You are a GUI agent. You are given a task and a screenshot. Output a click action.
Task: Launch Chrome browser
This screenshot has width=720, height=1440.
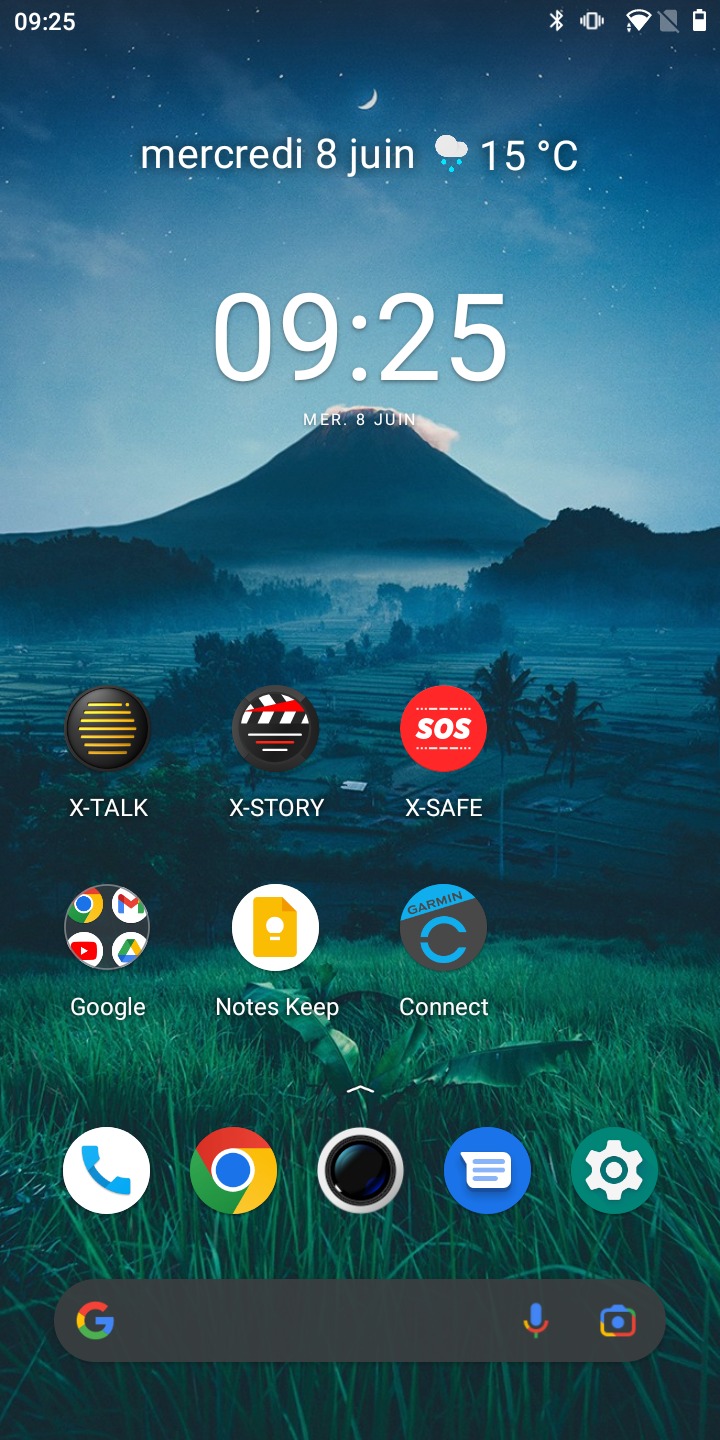(233, 1170)
